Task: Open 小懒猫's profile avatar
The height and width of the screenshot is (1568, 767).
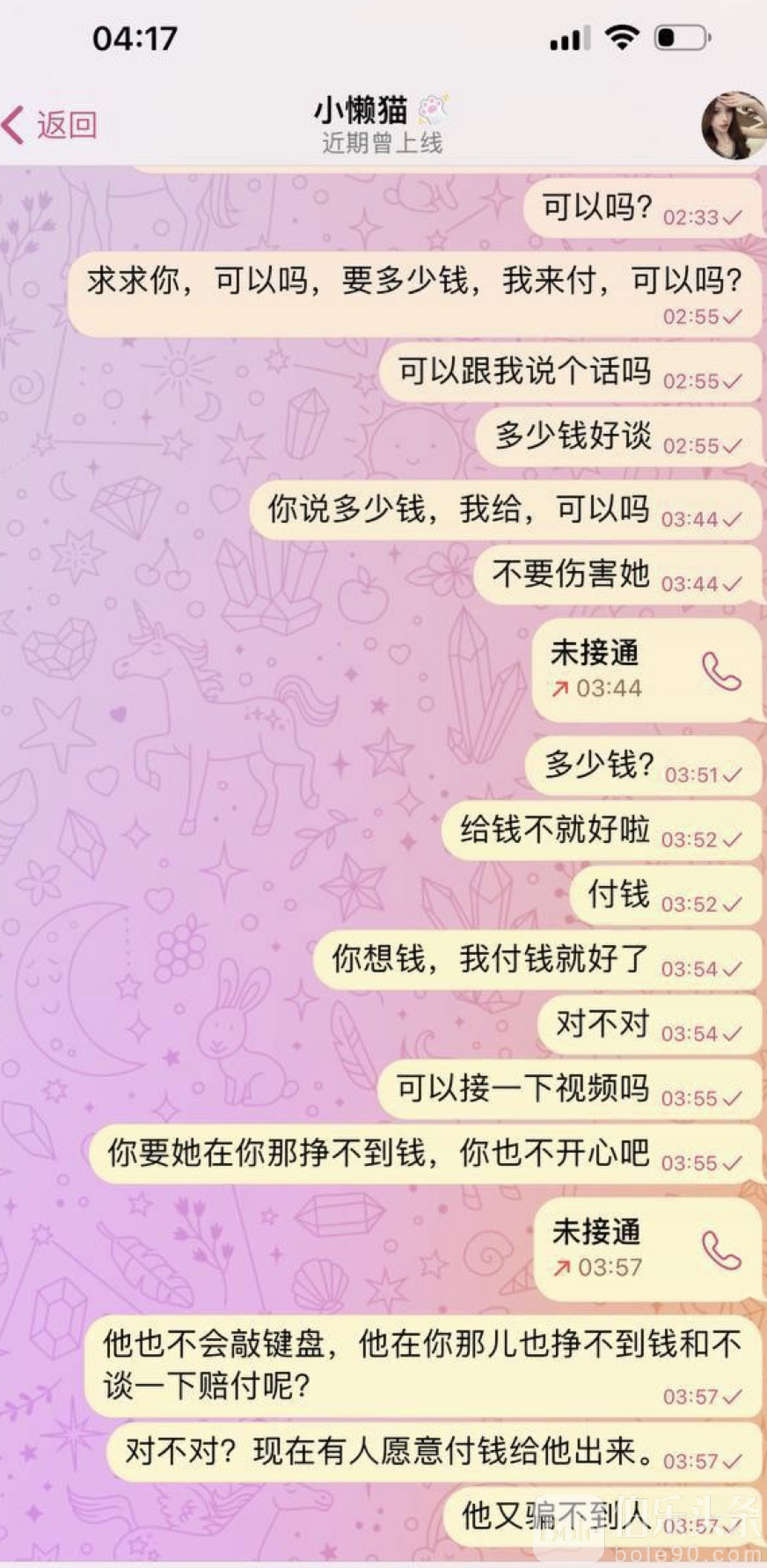Action: point(734,125)
